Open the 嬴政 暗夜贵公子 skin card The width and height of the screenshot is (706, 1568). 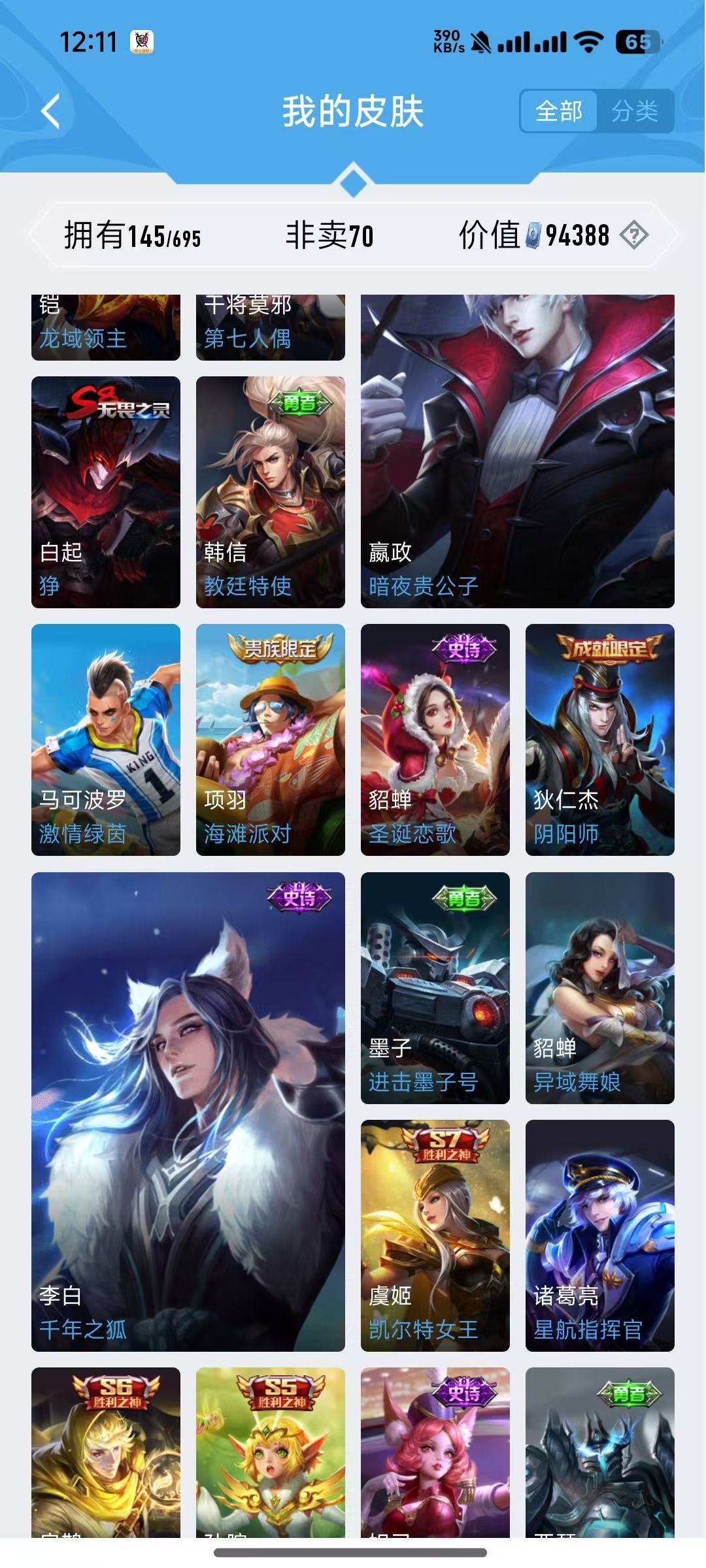click(518, 451)
